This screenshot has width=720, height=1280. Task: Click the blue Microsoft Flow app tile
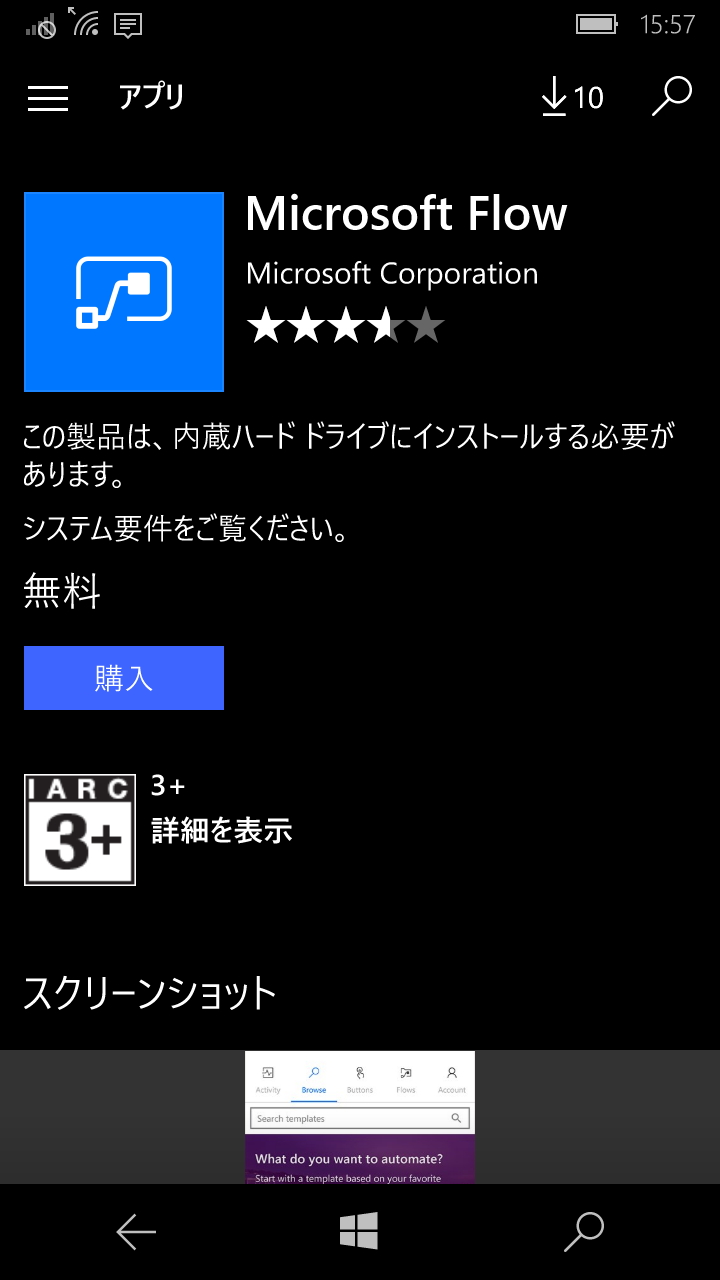tap(123, 291)
